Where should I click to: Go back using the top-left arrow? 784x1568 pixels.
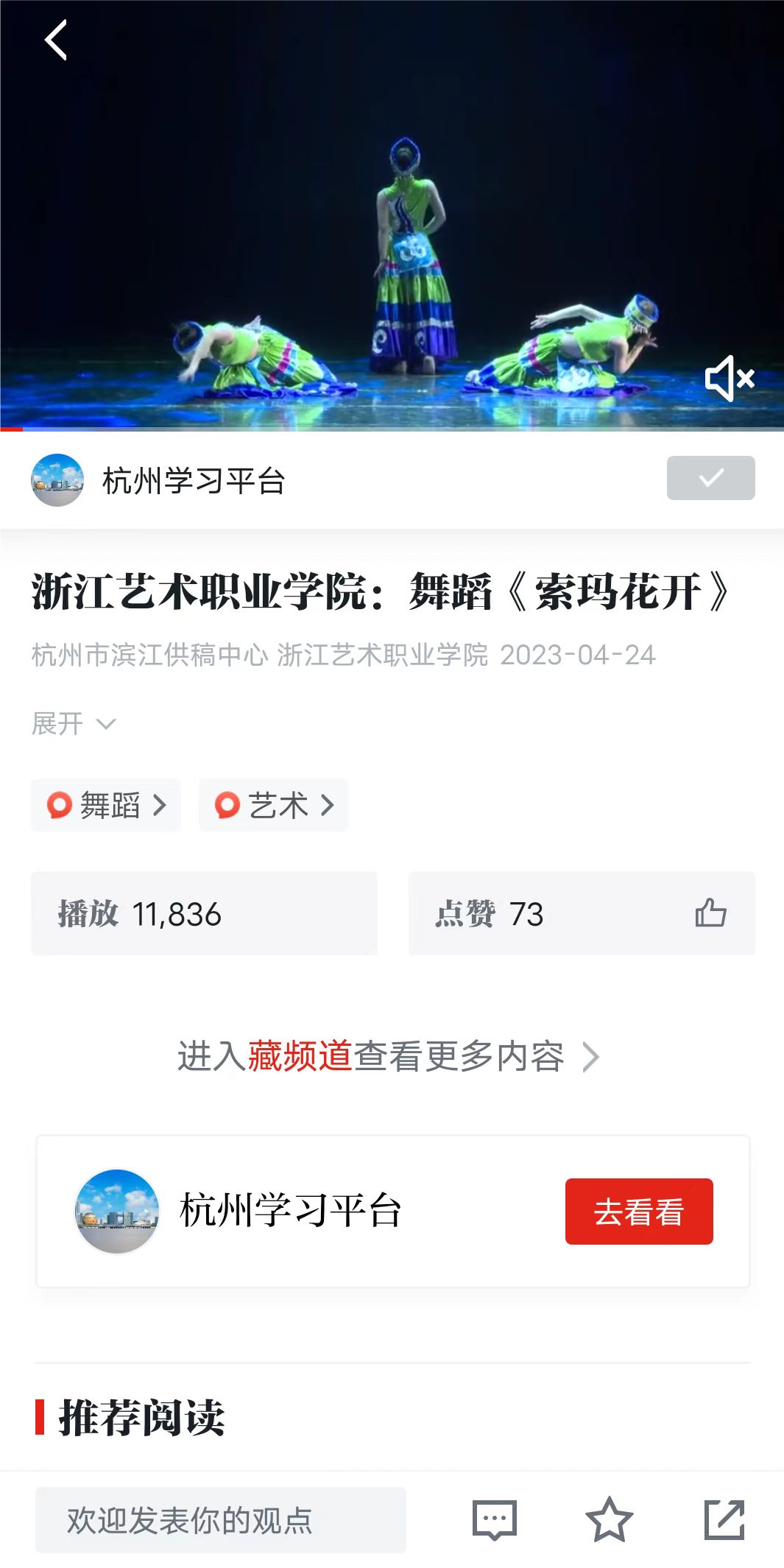(57, 41)
